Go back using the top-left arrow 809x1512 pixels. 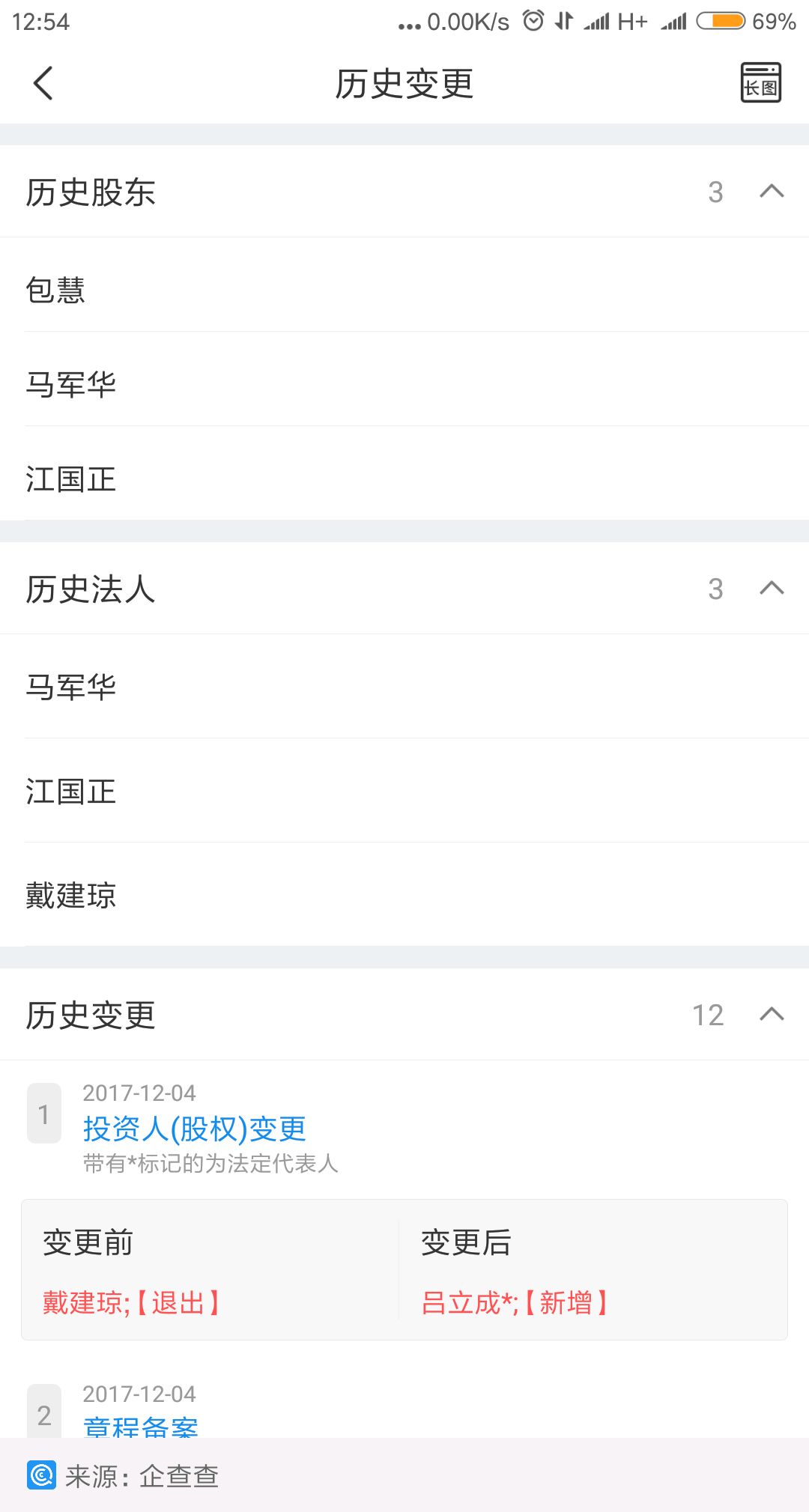(x=43, y=83)
